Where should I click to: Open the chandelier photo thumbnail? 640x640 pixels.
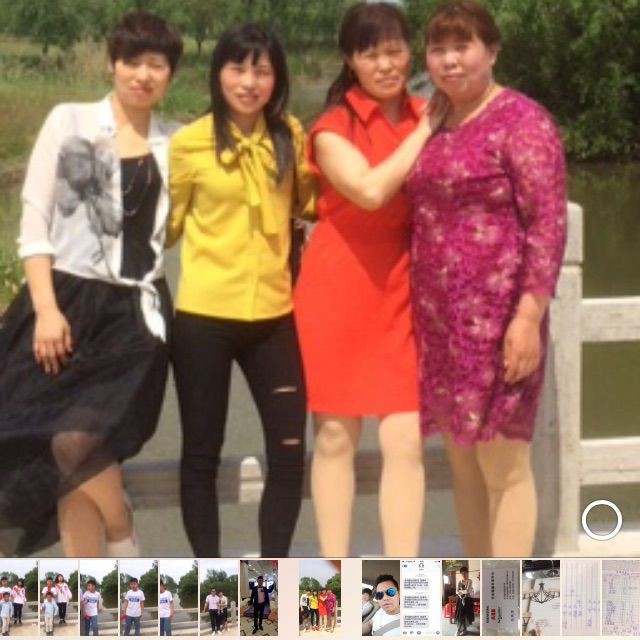tap(541, 598)
